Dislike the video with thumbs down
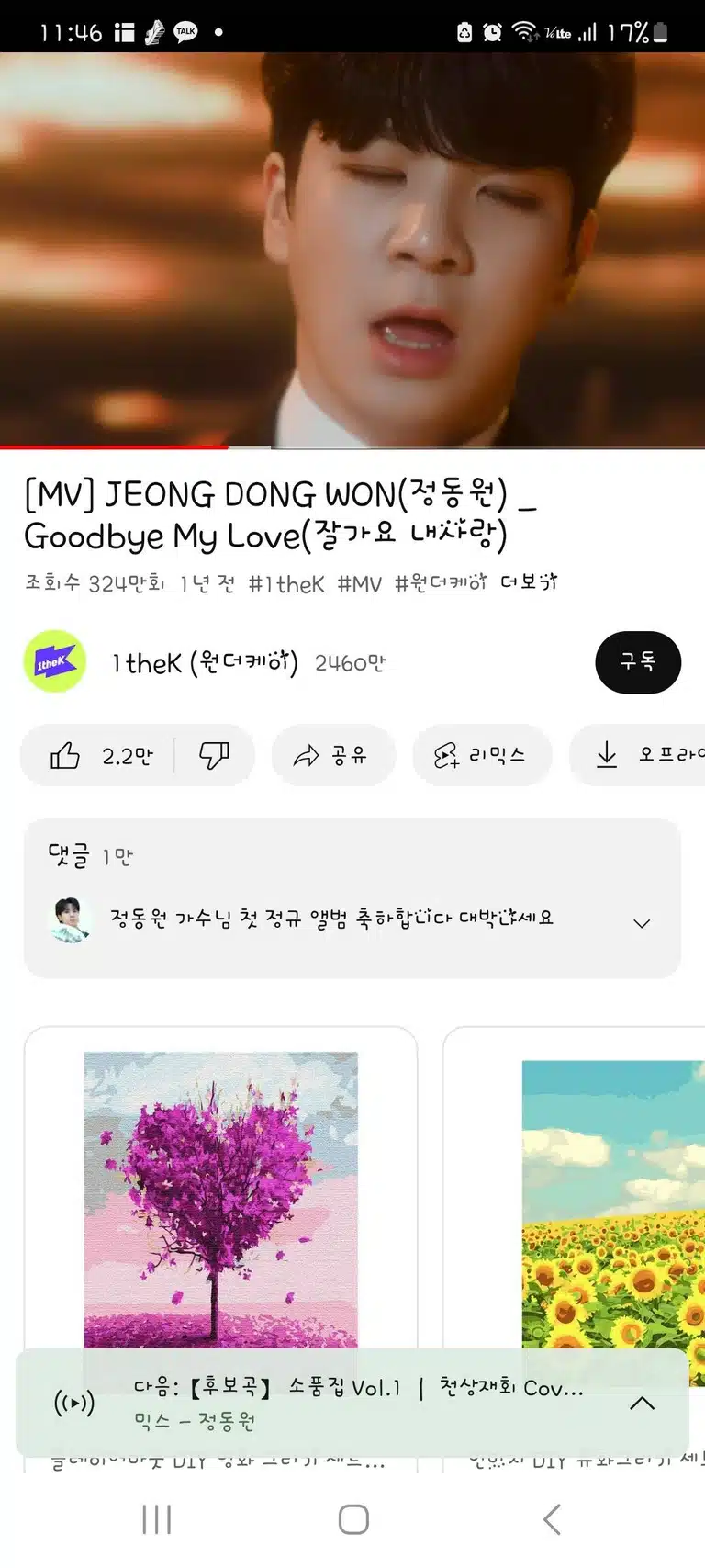Image resolution: width=705 pixels, height=1568 pixels. 214,756
